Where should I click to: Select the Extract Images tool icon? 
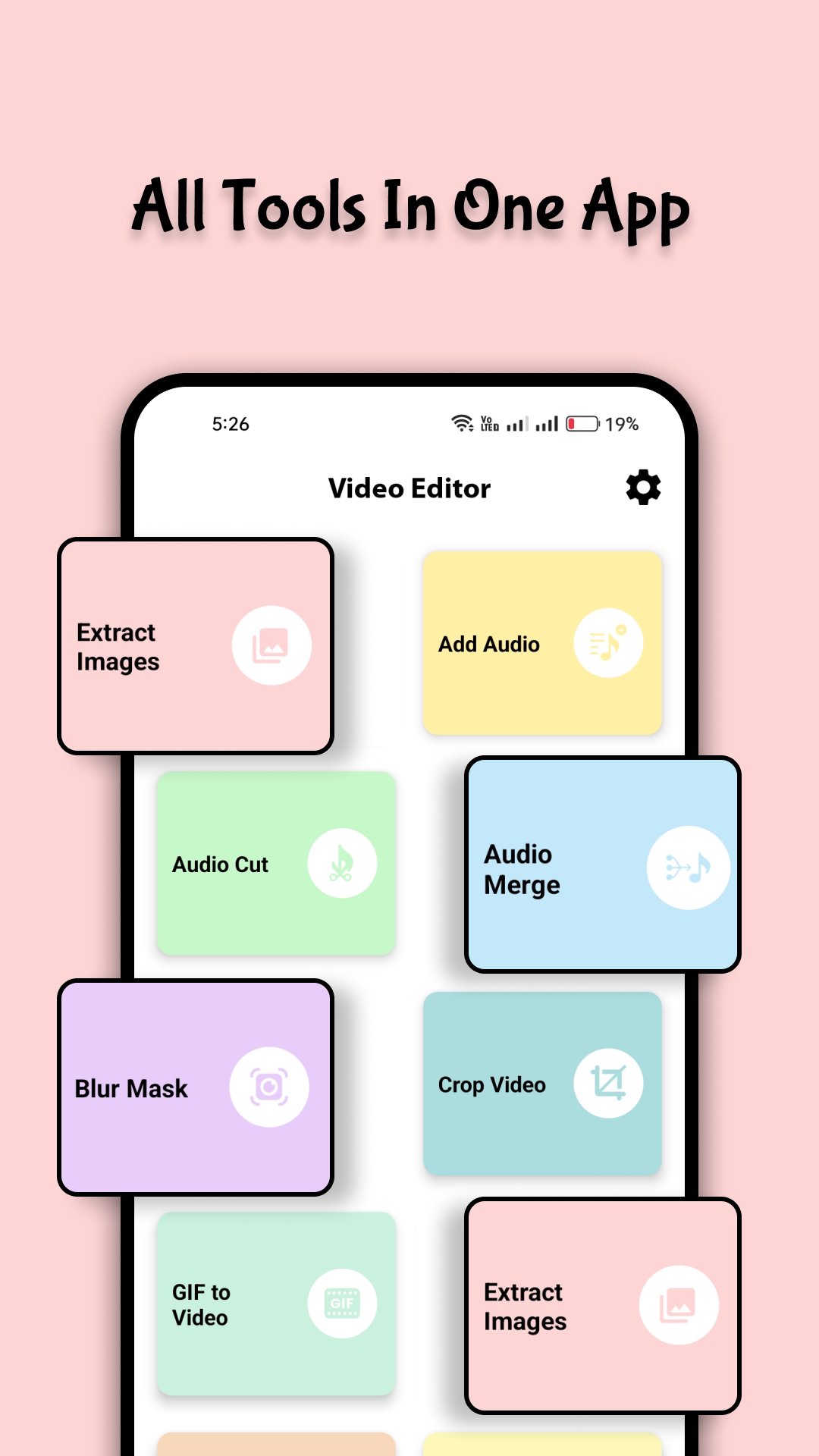click(x=272, y=644)
